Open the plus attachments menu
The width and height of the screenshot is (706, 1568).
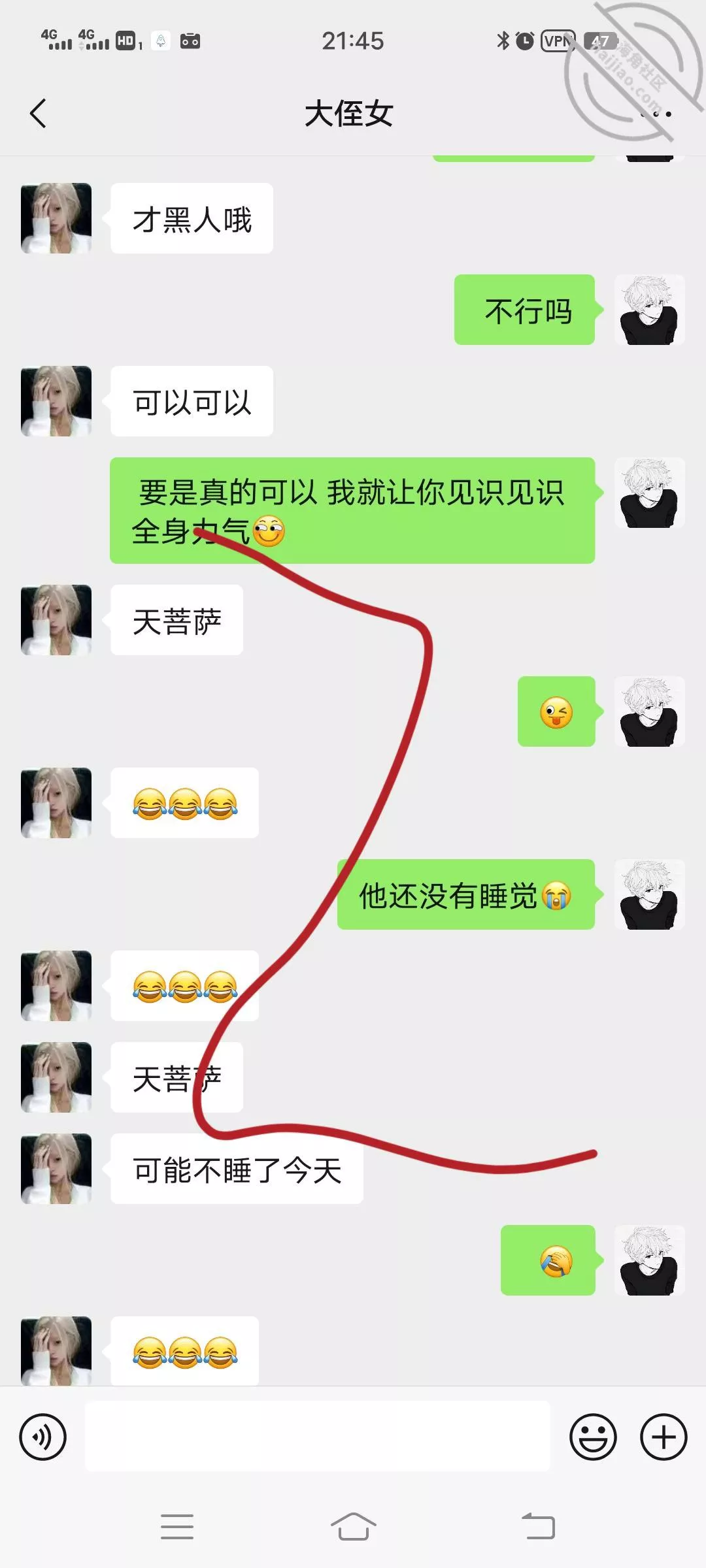(664, 1437)
